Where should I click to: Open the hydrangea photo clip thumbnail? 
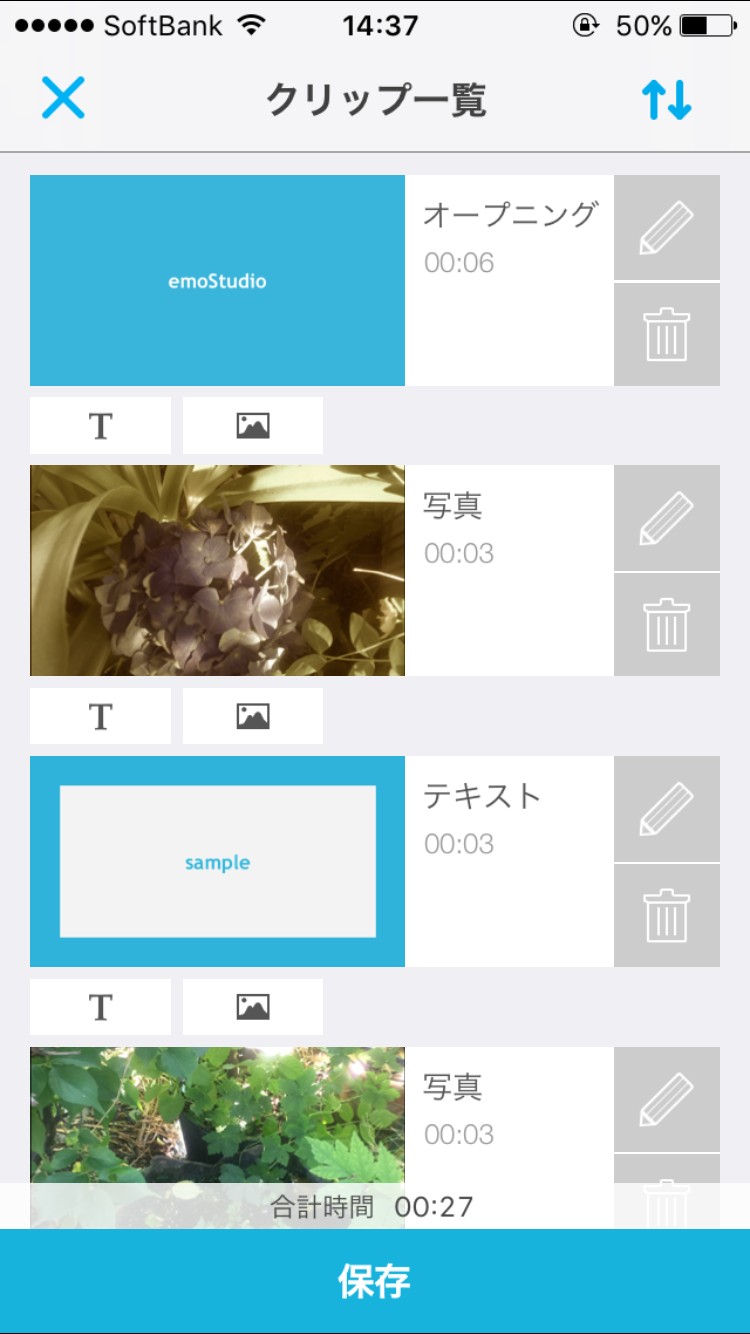pyautogui.click(x=217, y=570)
